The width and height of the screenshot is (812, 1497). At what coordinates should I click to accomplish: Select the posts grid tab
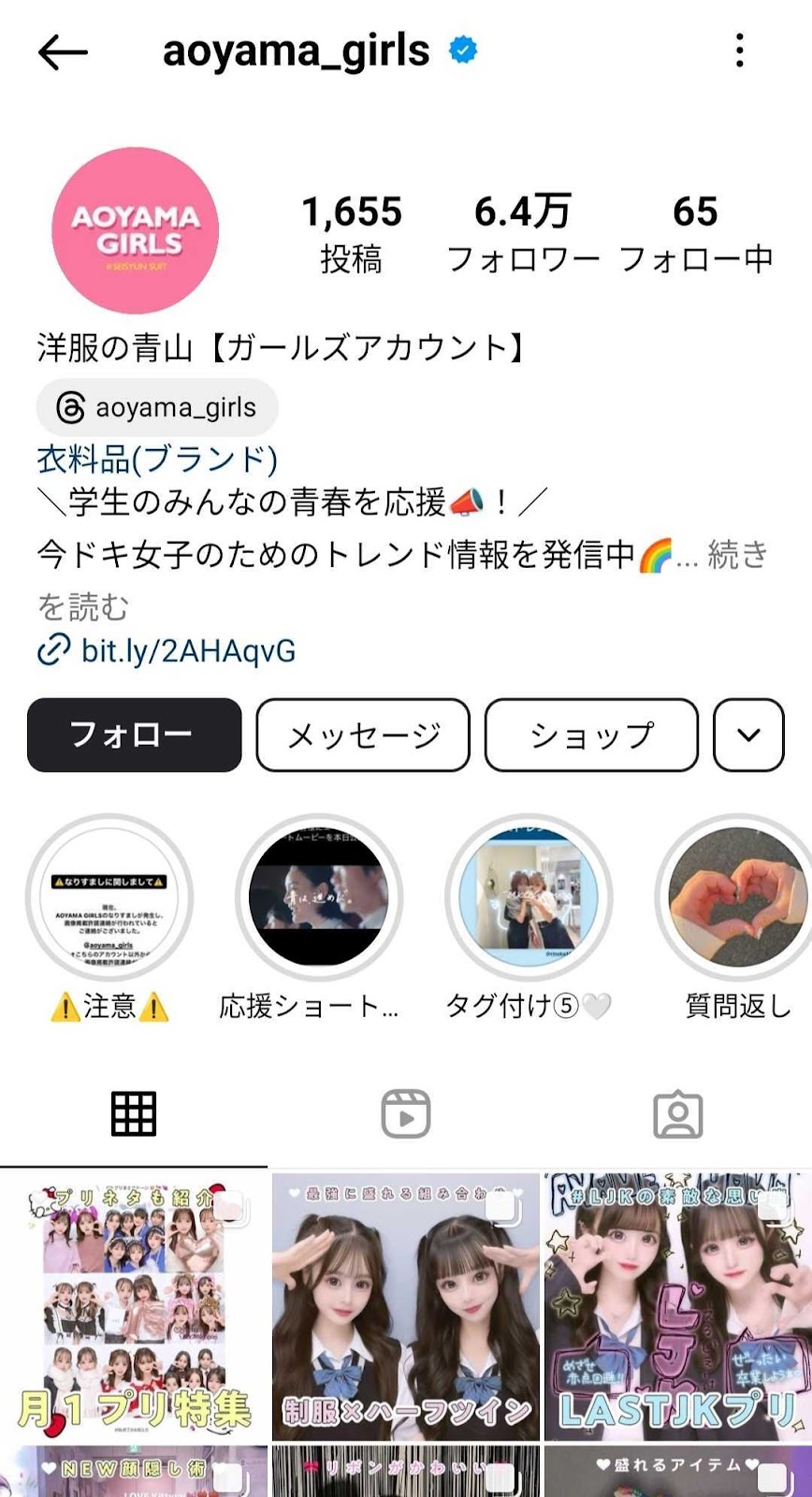pos(134,1114)
